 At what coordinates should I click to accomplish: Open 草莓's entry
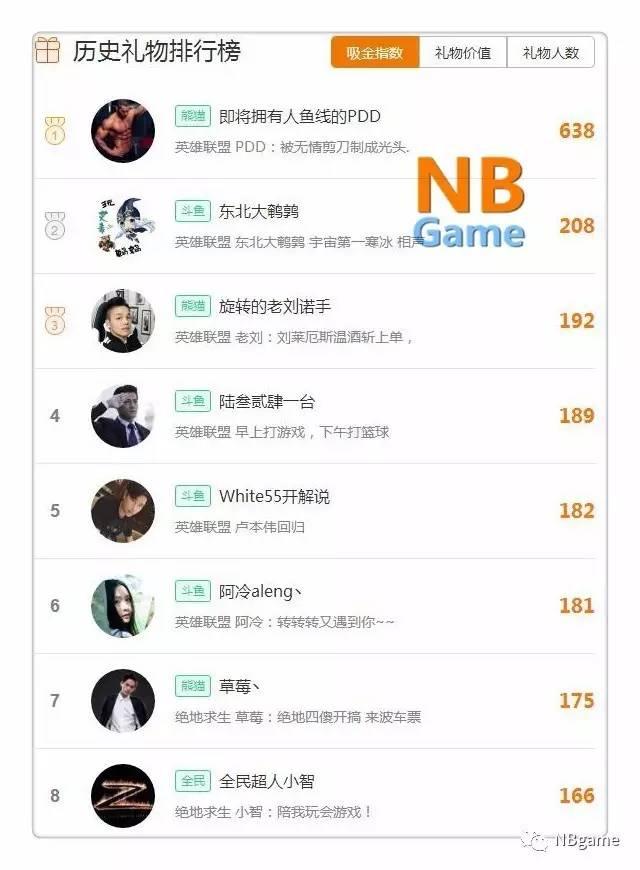[315, 701]
